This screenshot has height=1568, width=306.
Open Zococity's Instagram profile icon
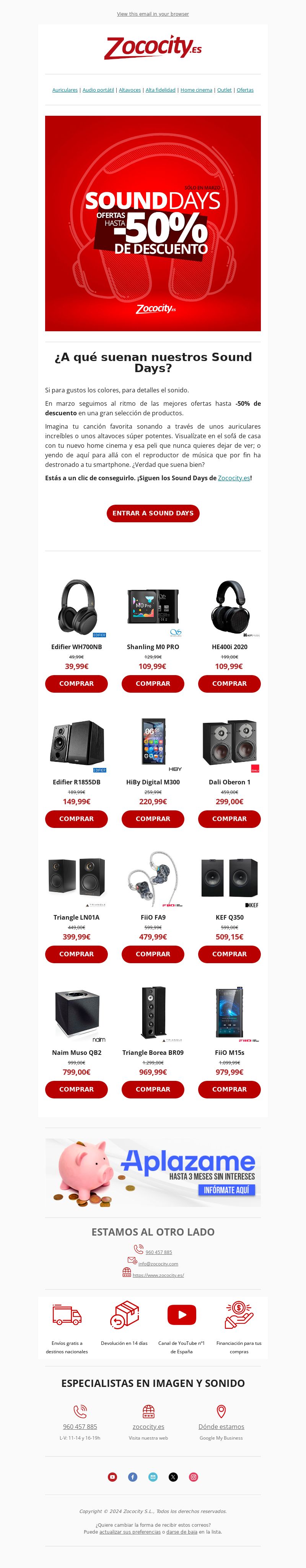click(194, 1477)
